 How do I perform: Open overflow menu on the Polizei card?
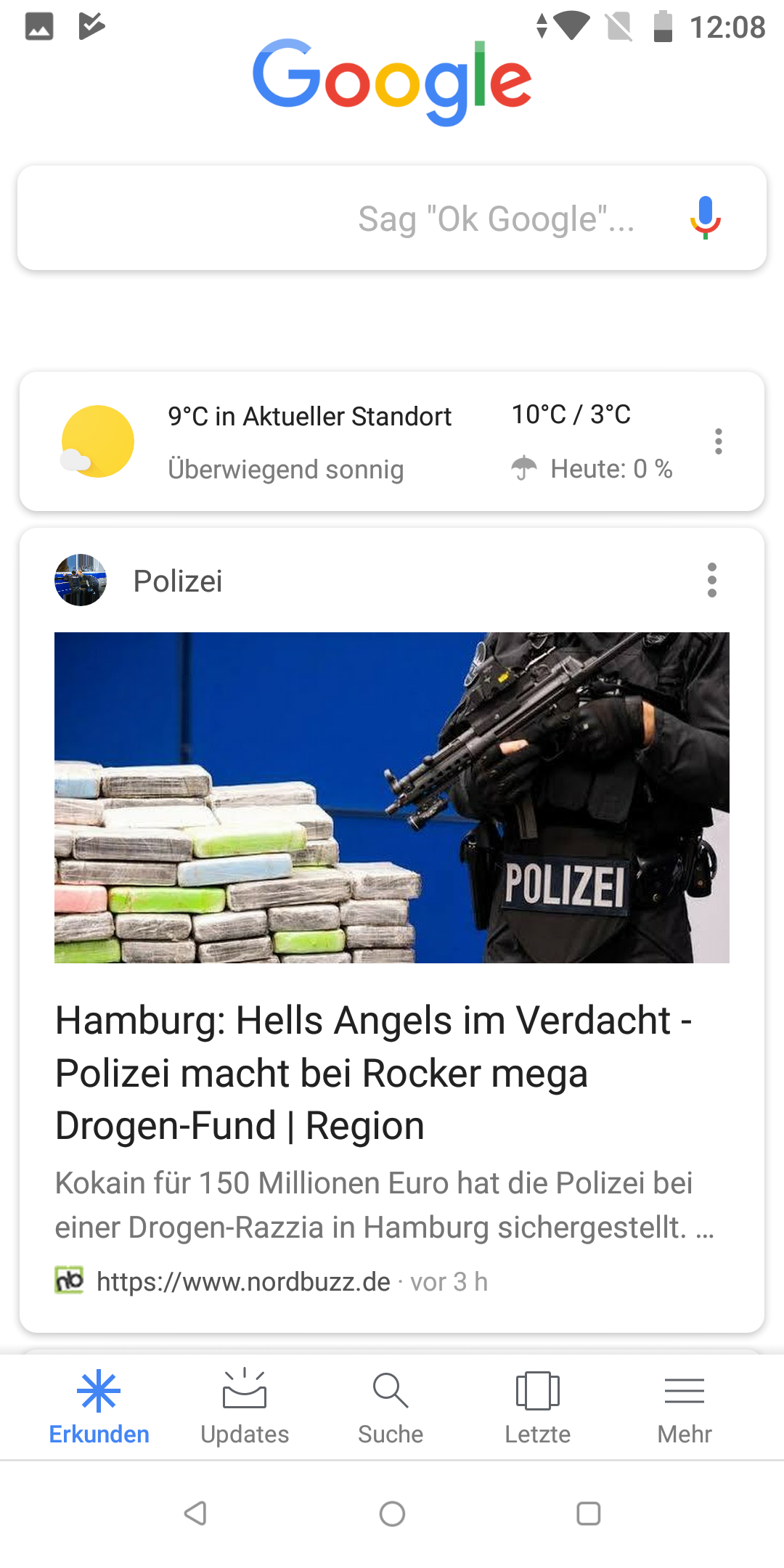tap(711, 580)
